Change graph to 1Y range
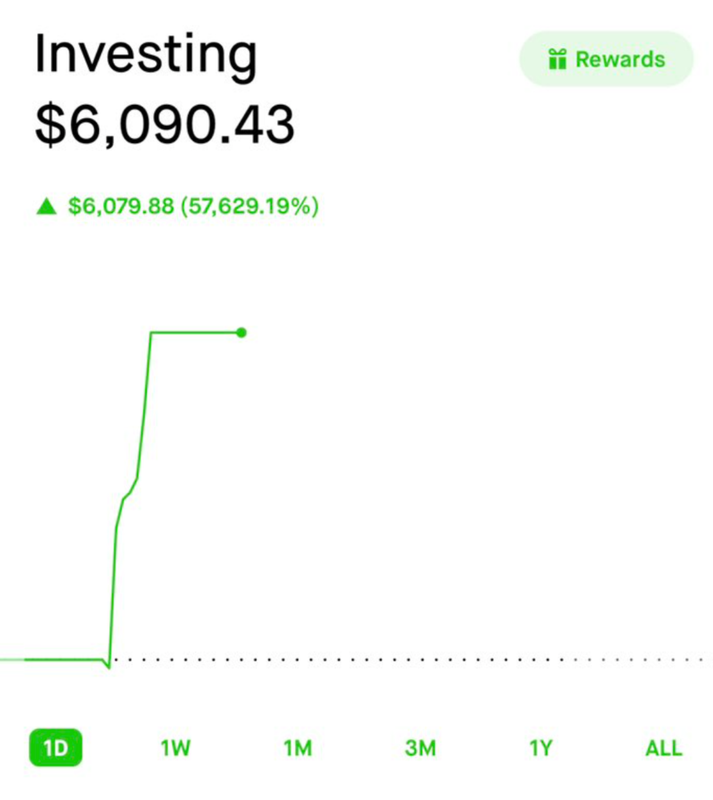Viewport: 713px width, 800px height. [540, 748]
